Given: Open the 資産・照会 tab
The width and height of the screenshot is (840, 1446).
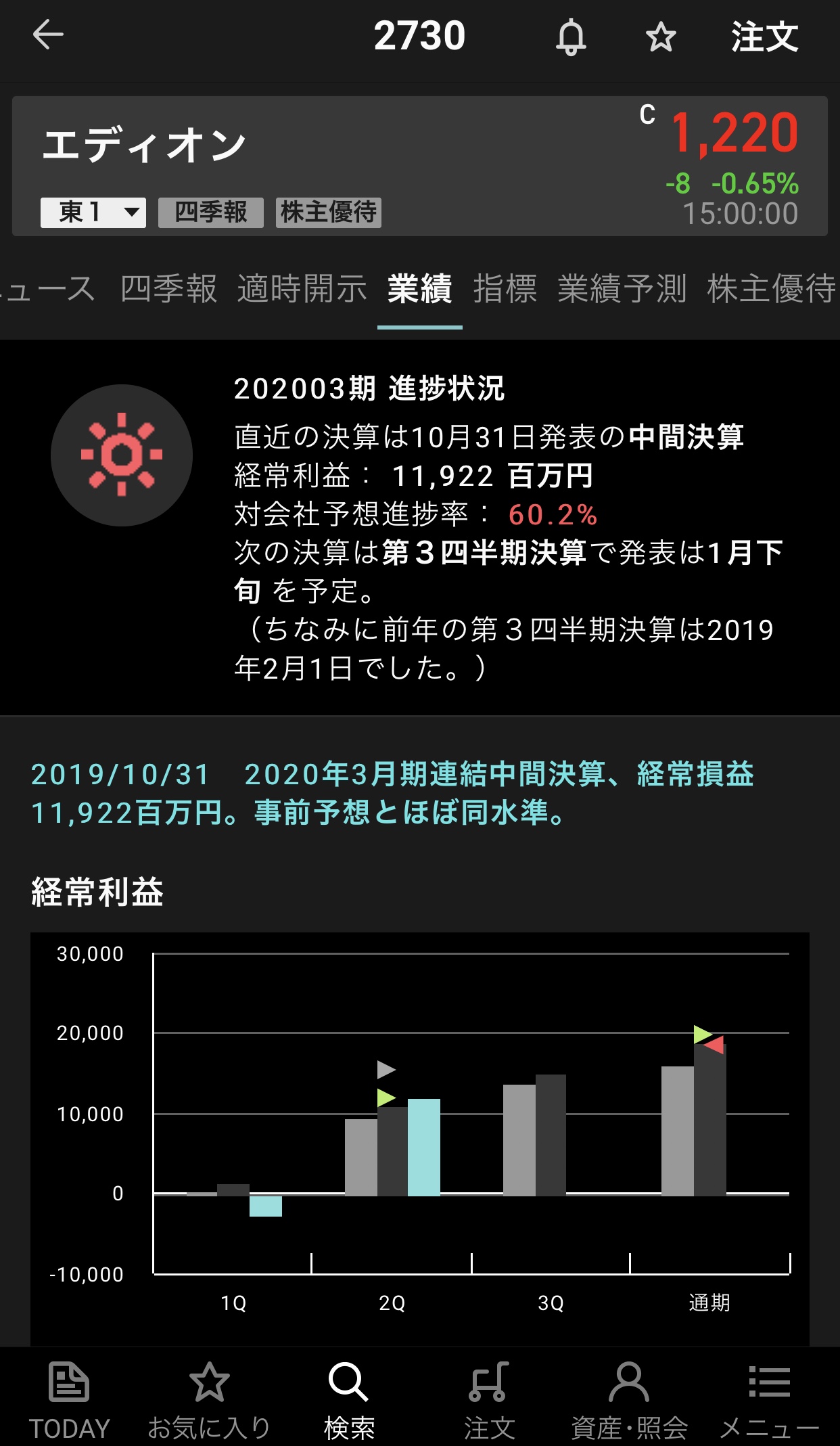Looking at the screenshot, I should pyautogui.click(x=629, y=1399).
